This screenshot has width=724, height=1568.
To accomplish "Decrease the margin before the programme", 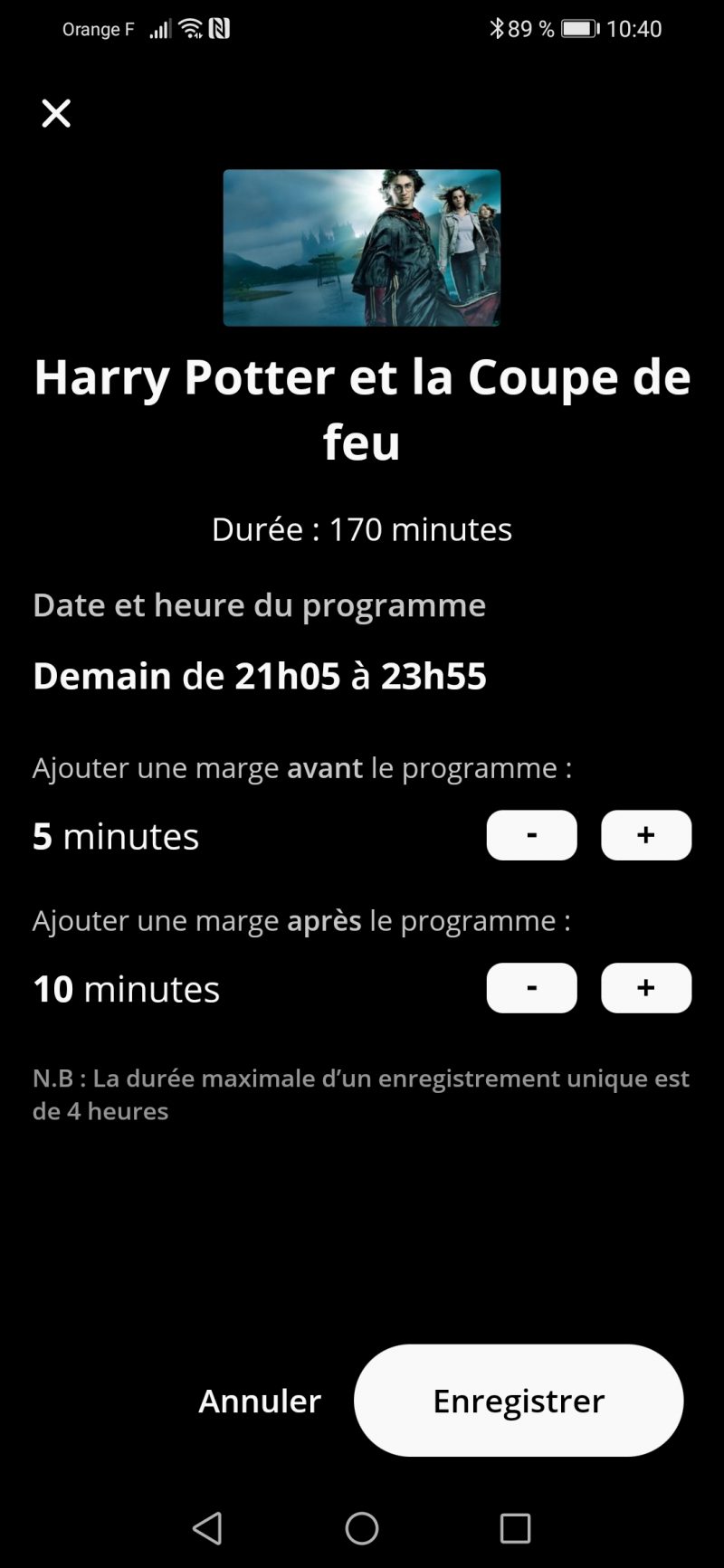I will tap(531, 835).
